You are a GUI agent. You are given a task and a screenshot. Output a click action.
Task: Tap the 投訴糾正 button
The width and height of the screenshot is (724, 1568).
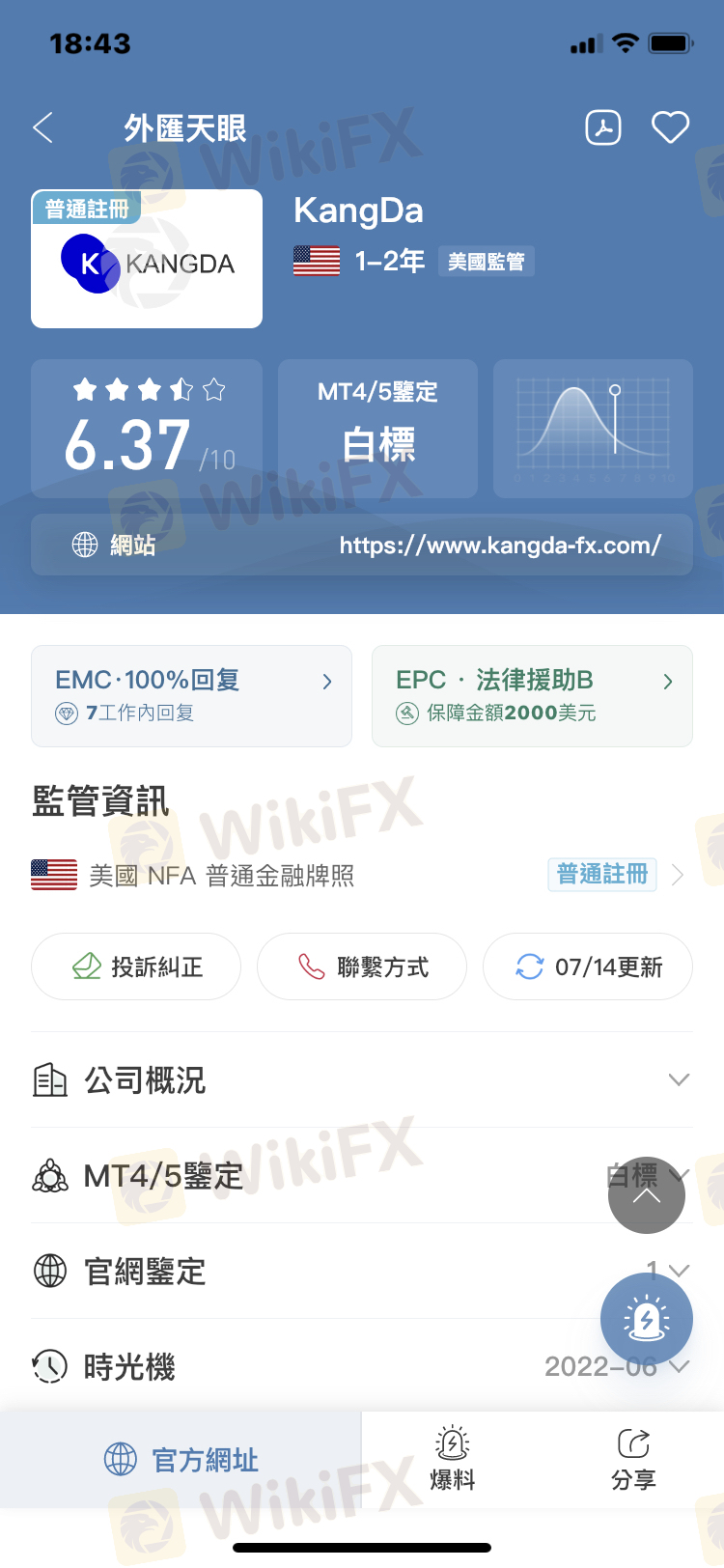click(136, 966)
